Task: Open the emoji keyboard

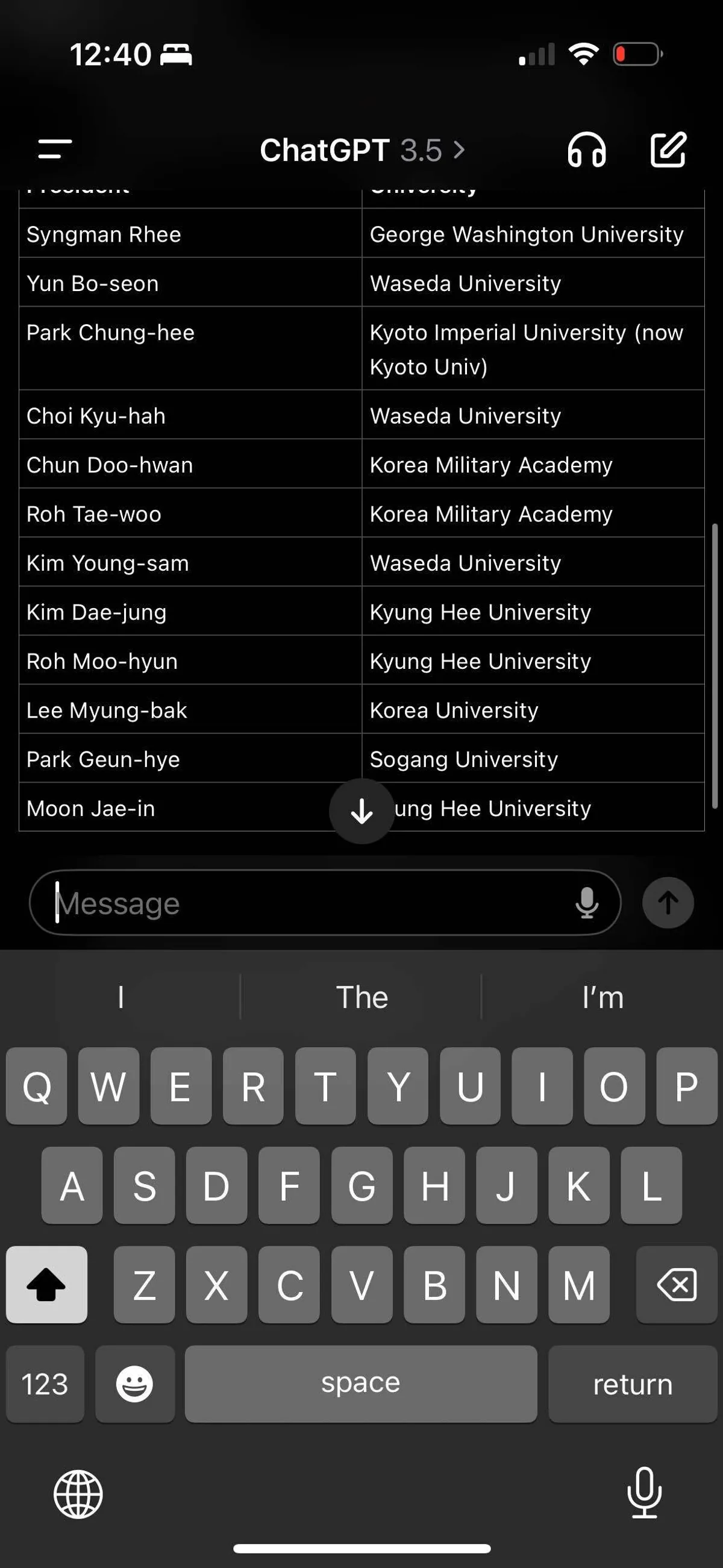Action: 134,1384
